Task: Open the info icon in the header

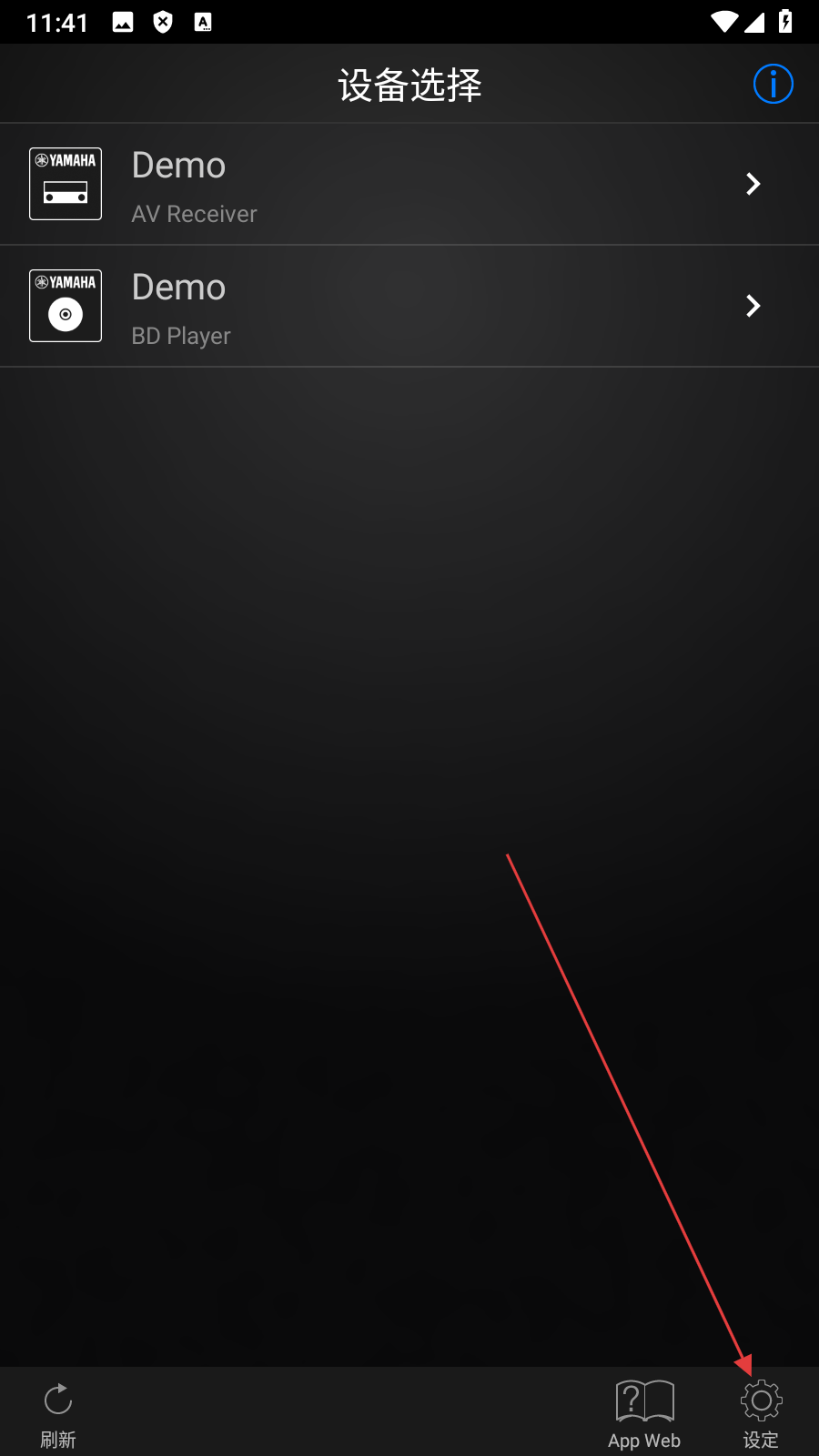Action: tap(773, 85)
